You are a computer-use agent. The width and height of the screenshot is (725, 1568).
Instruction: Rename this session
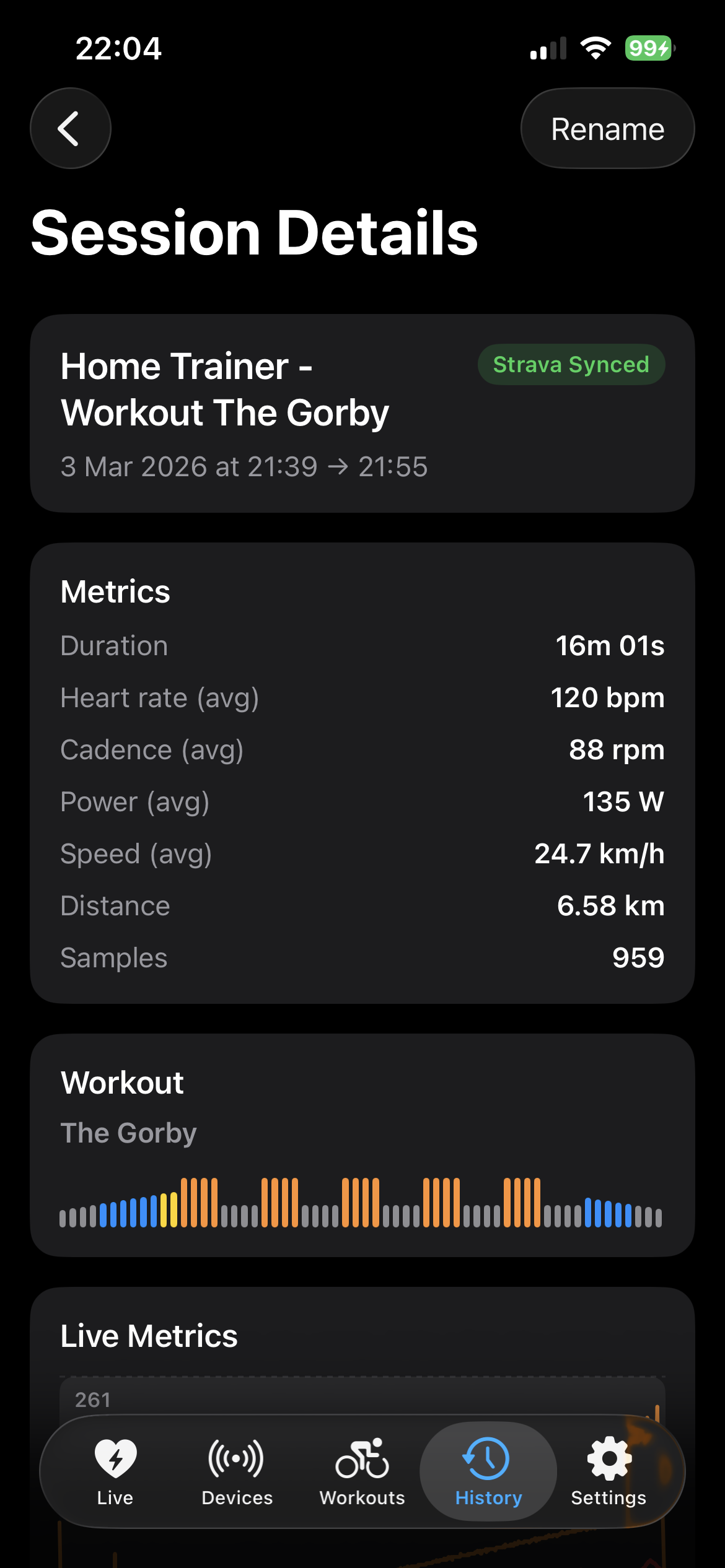[607, 129]
